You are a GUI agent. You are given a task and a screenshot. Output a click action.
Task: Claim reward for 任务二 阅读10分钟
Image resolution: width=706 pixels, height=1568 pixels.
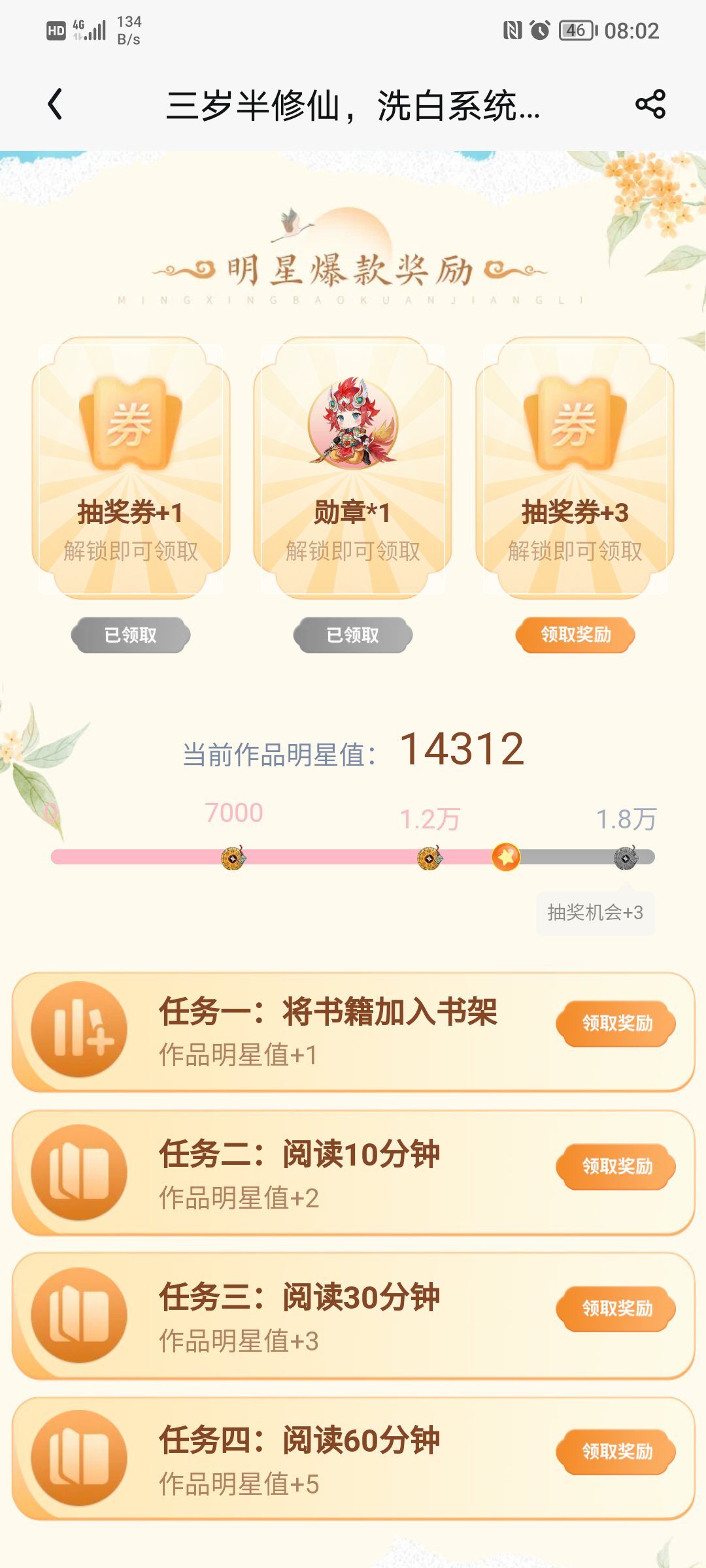[616, 1167]
